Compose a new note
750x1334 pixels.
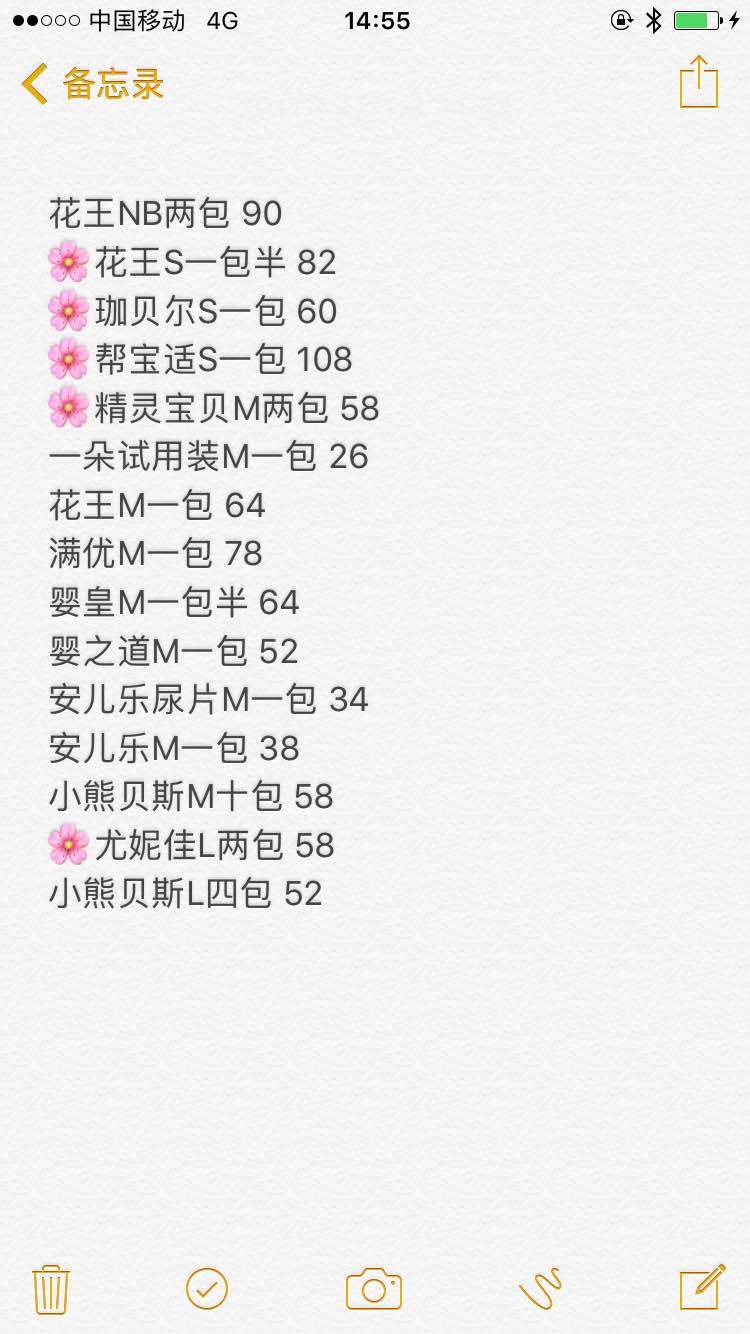pos(703,1287)
